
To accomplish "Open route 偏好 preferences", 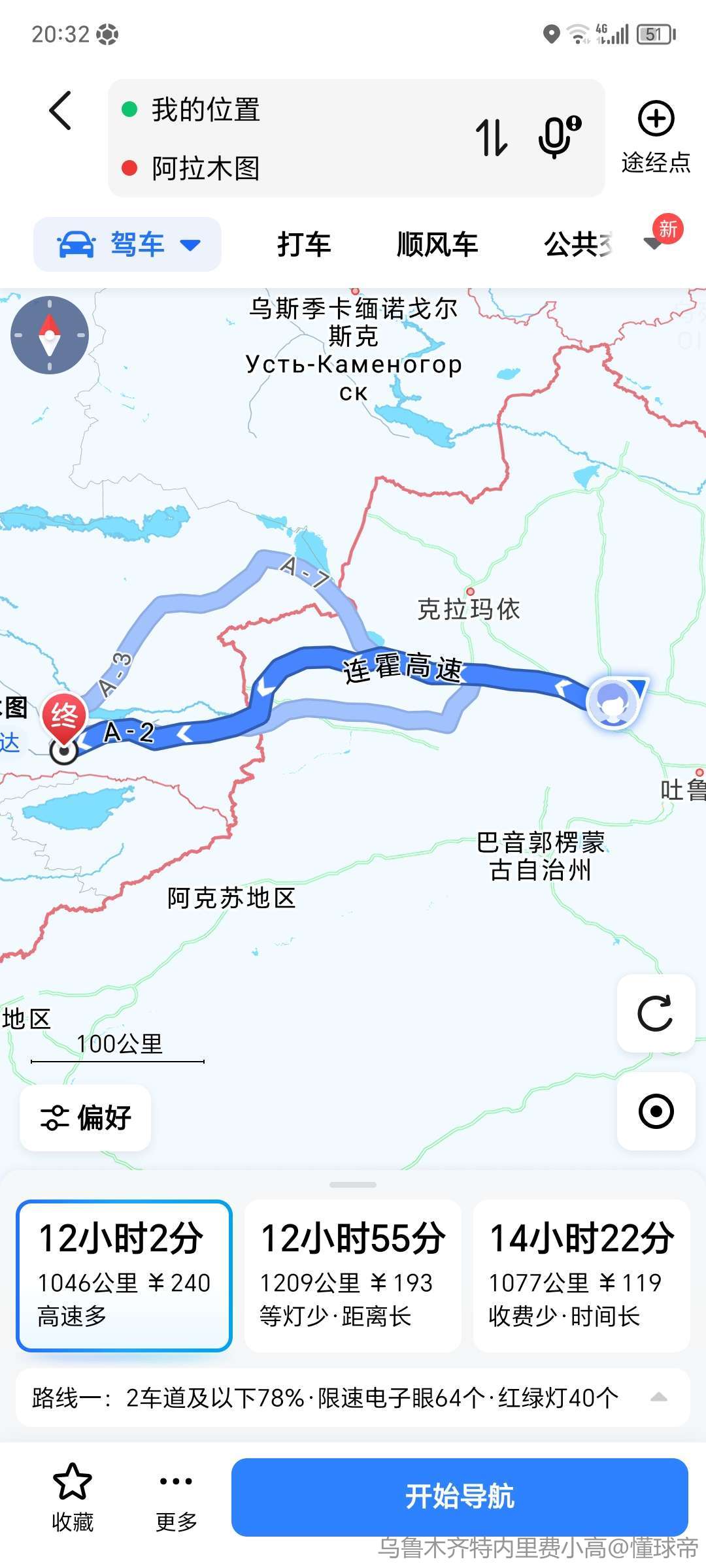I will 86,1117.
